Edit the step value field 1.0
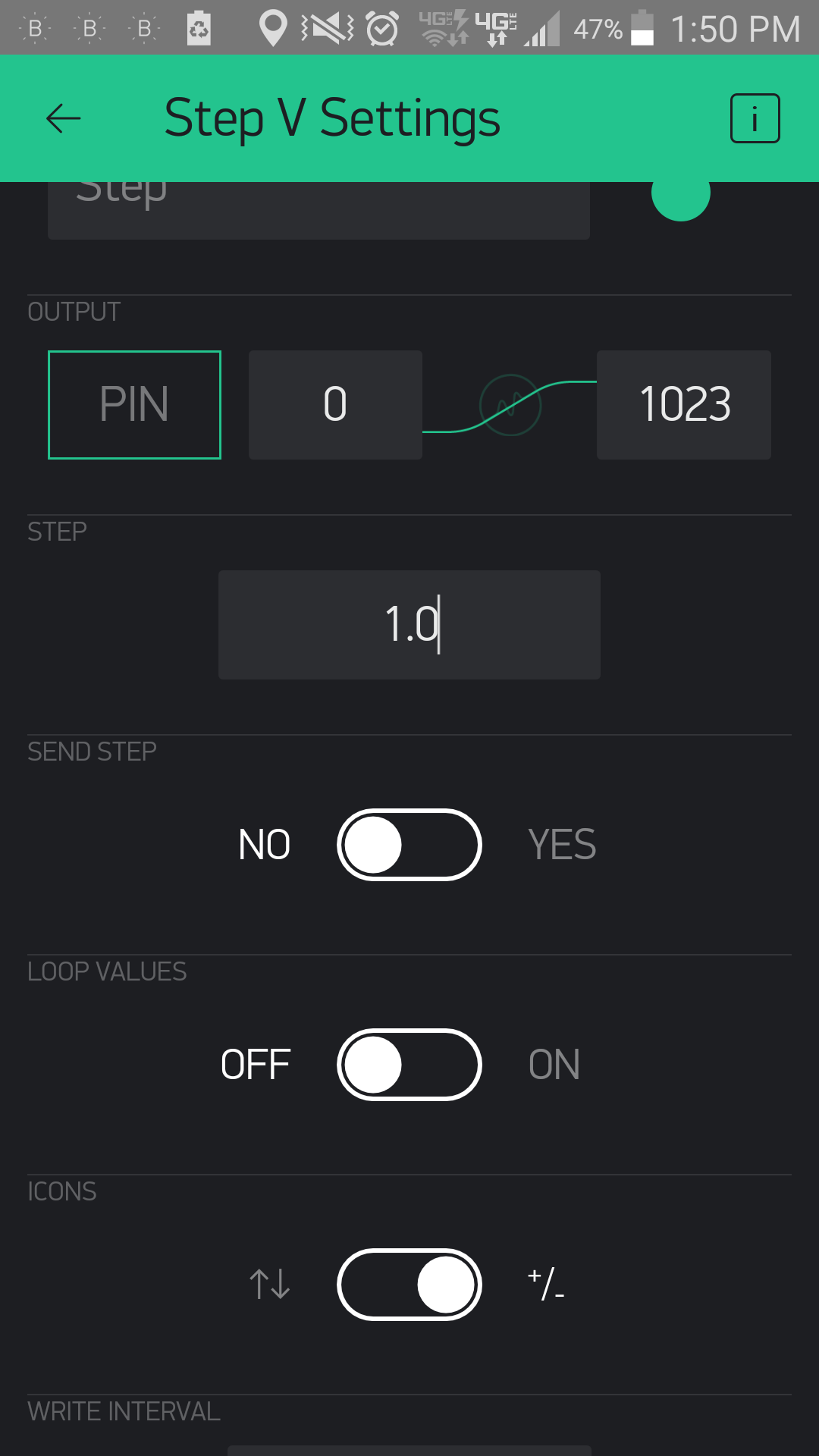This screenshot has height=1456, width=819. coord(409,624)
